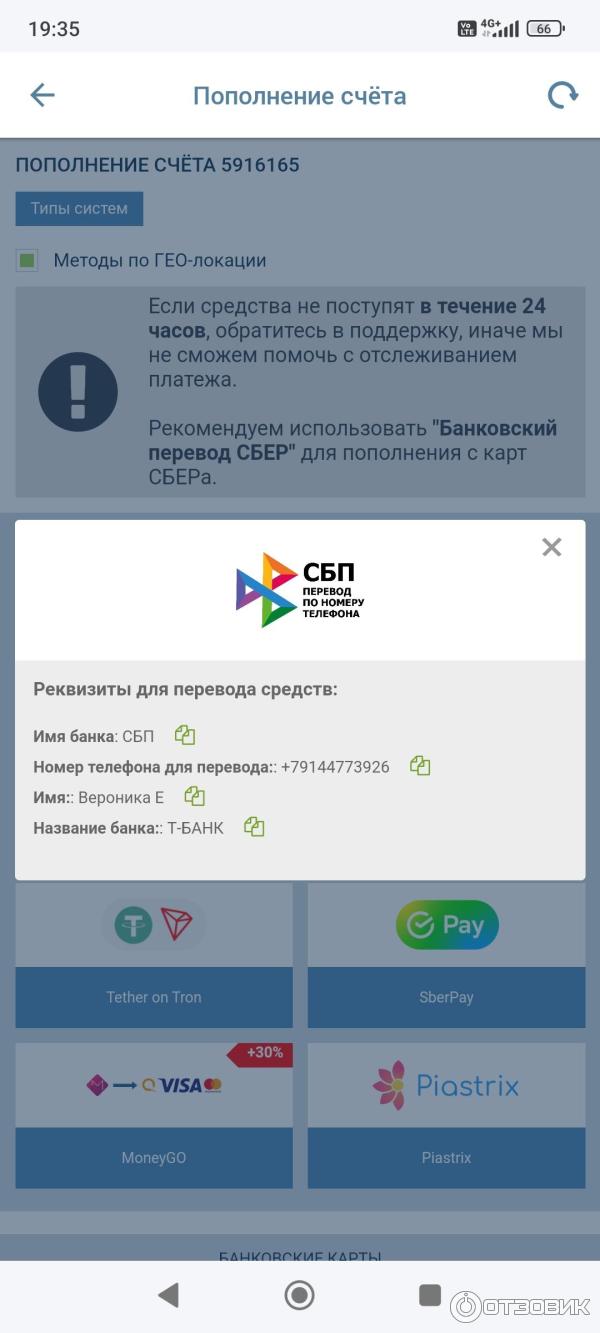Refresh the deposit page
Screen dimensions: 600x1333
(x=563, y=95)
